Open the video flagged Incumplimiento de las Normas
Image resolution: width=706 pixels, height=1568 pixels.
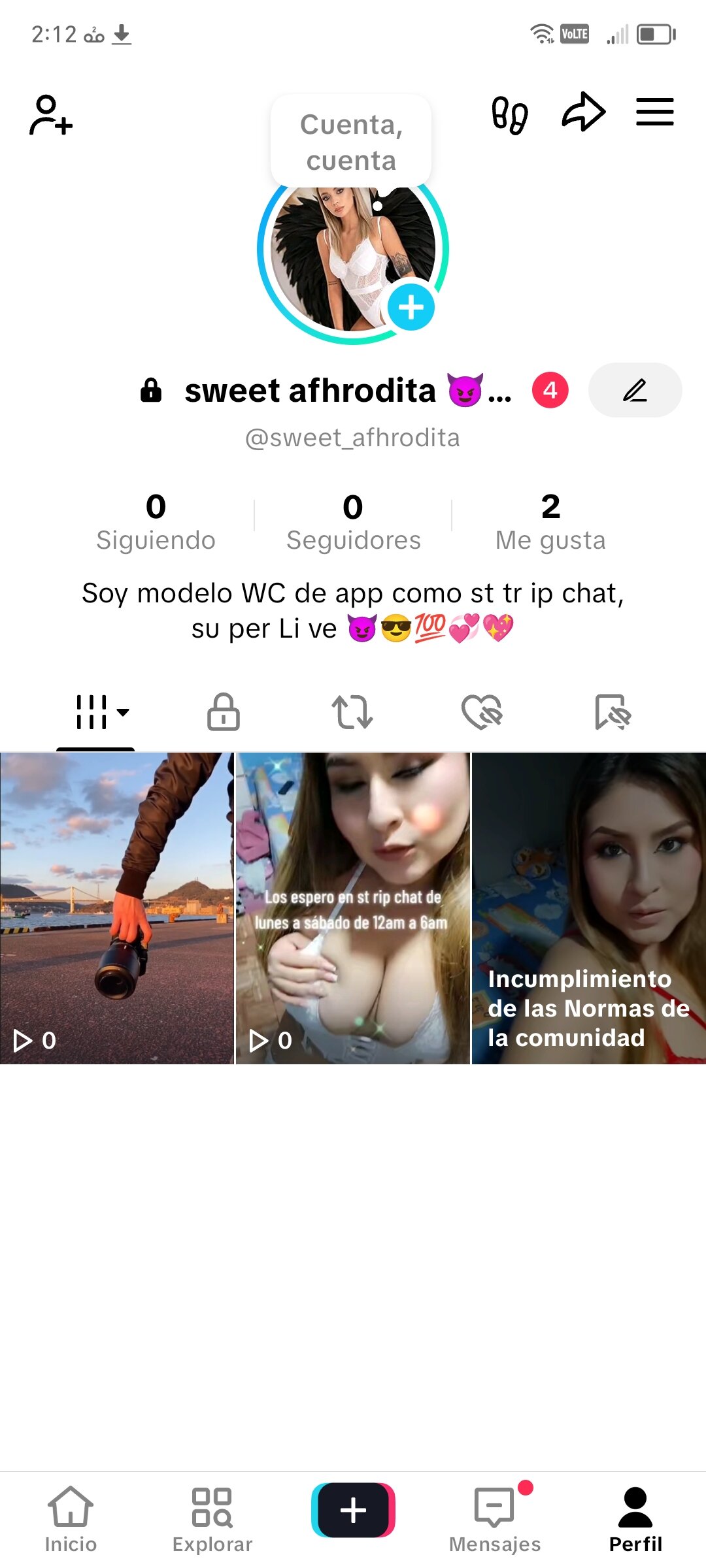(588, 908)
